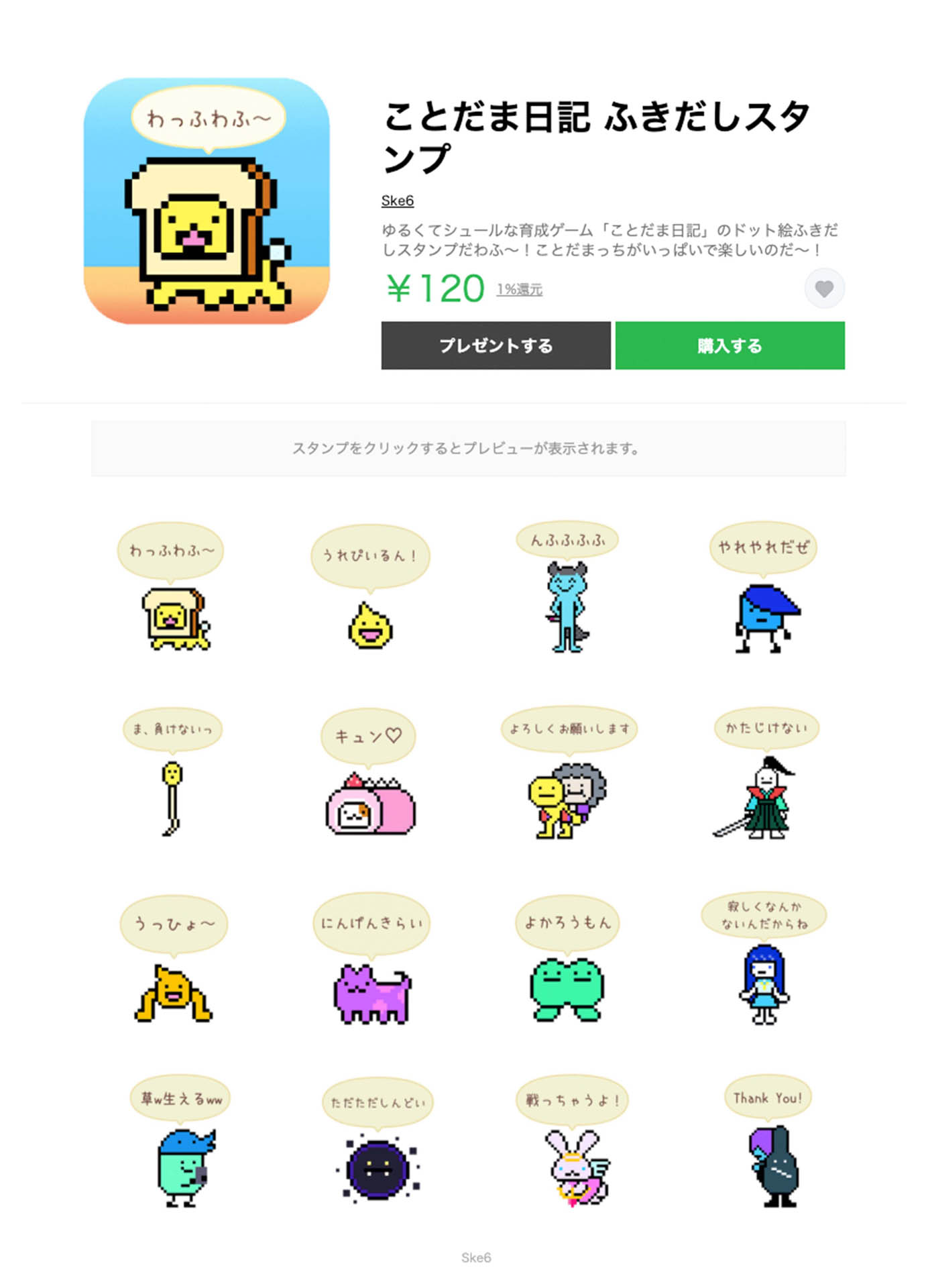Viewport: 928px width, 1288px height.
Task: Open the かたじけない samurai sticker
Action: [x=764, y=775]
